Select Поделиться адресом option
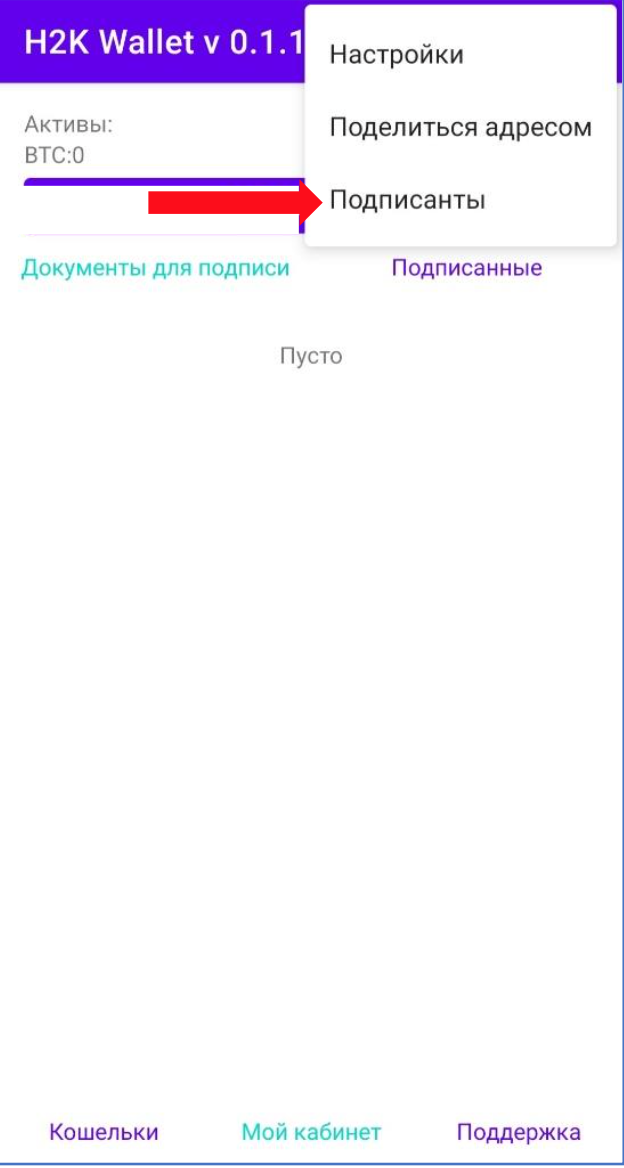The width and height of the screenshot is (624, 1168). pyautogui.click(x=460, y=127)
